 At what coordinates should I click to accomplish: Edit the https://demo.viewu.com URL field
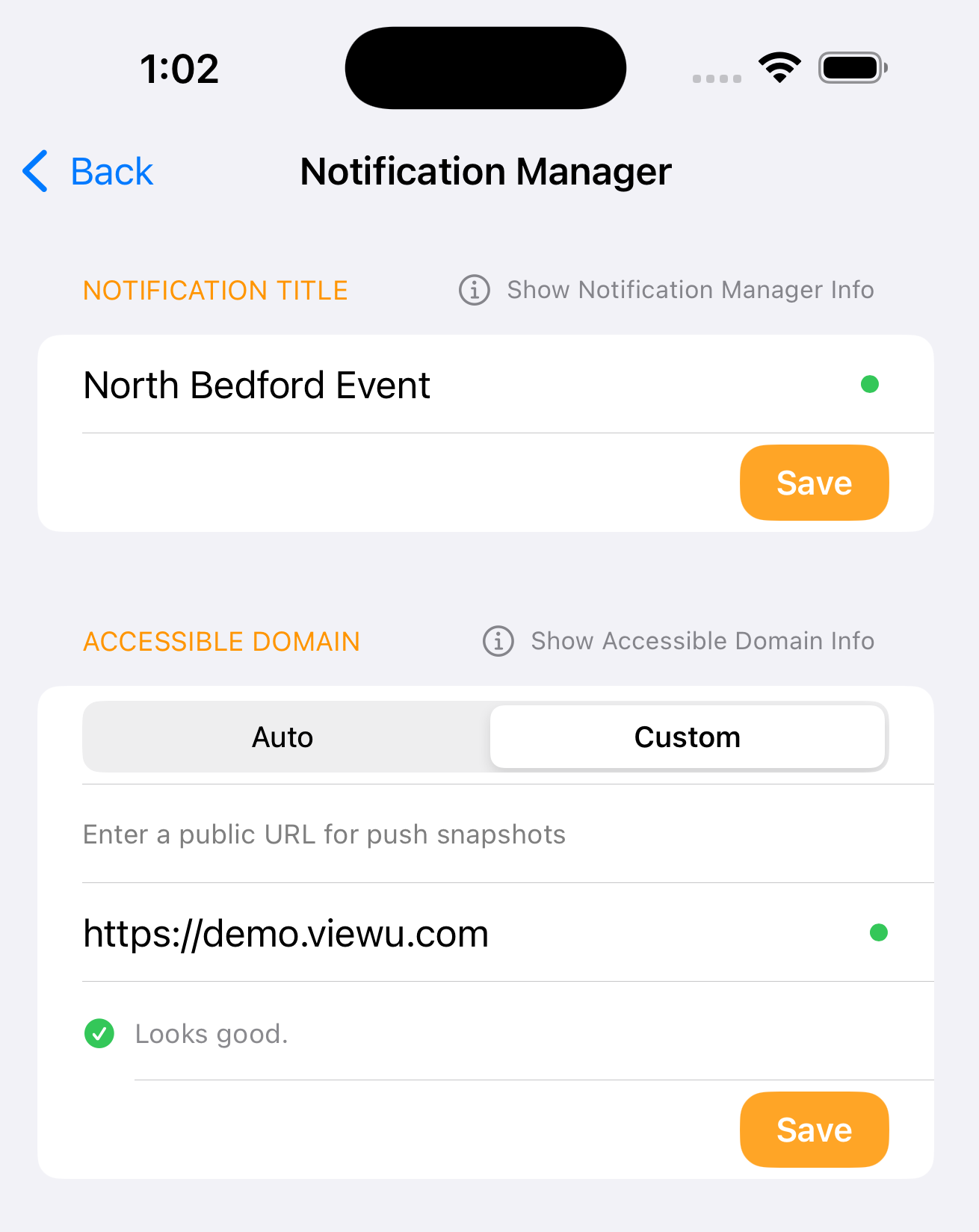286,932
